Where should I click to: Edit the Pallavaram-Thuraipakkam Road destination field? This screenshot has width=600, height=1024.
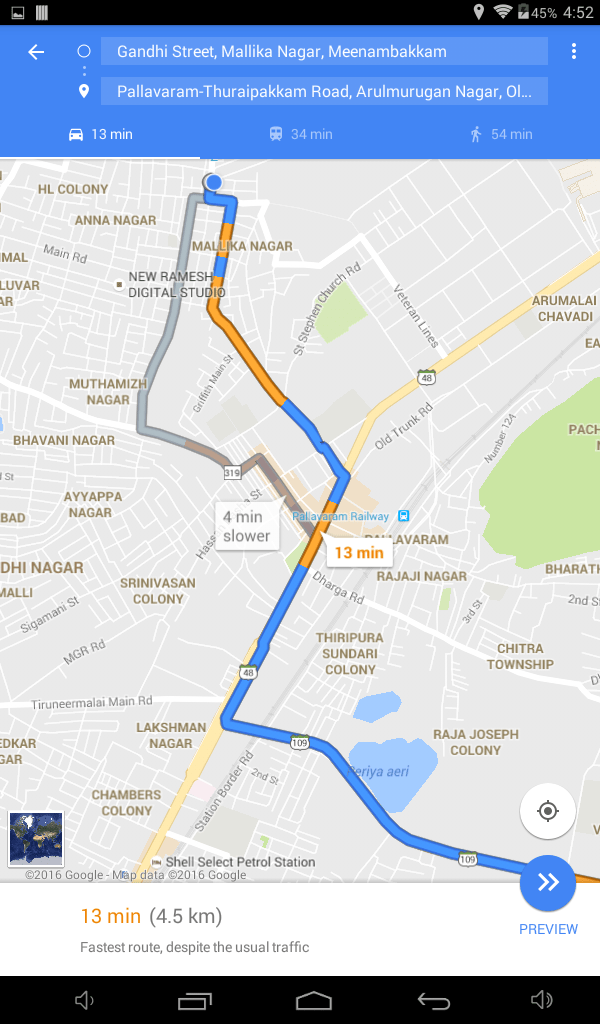tap(324, 91)
